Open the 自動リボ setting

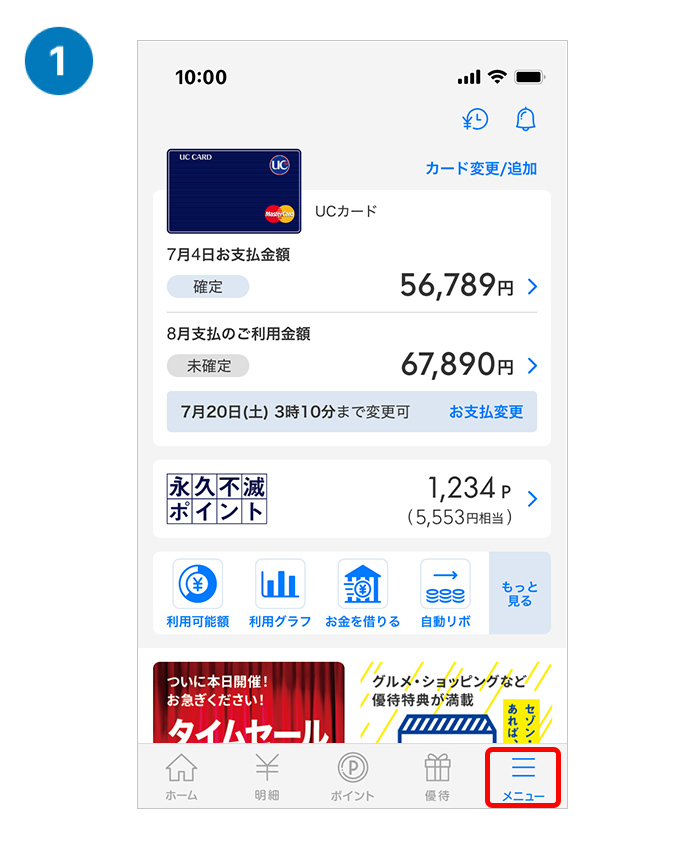[445, 594]
